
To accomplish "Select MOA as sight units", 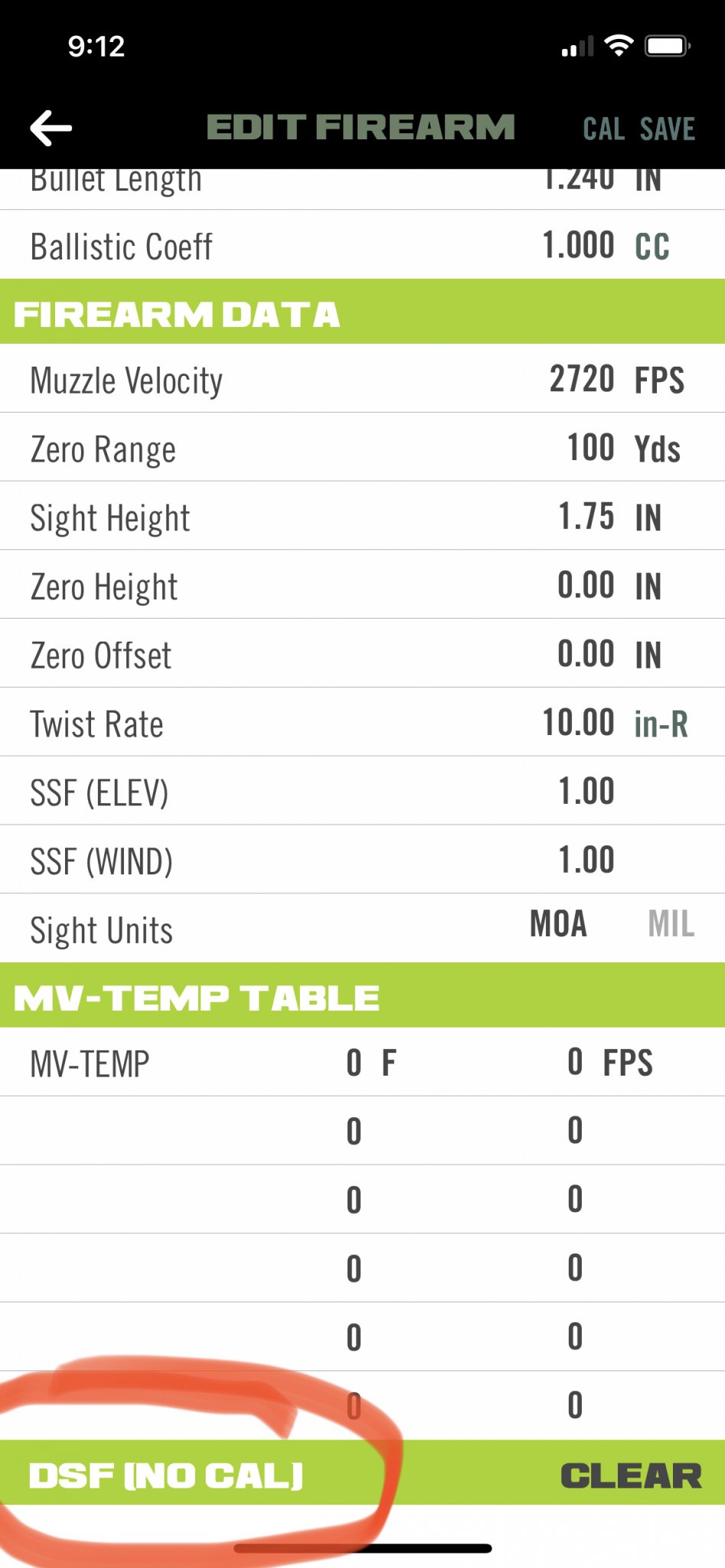I will [x=558, y=924].
